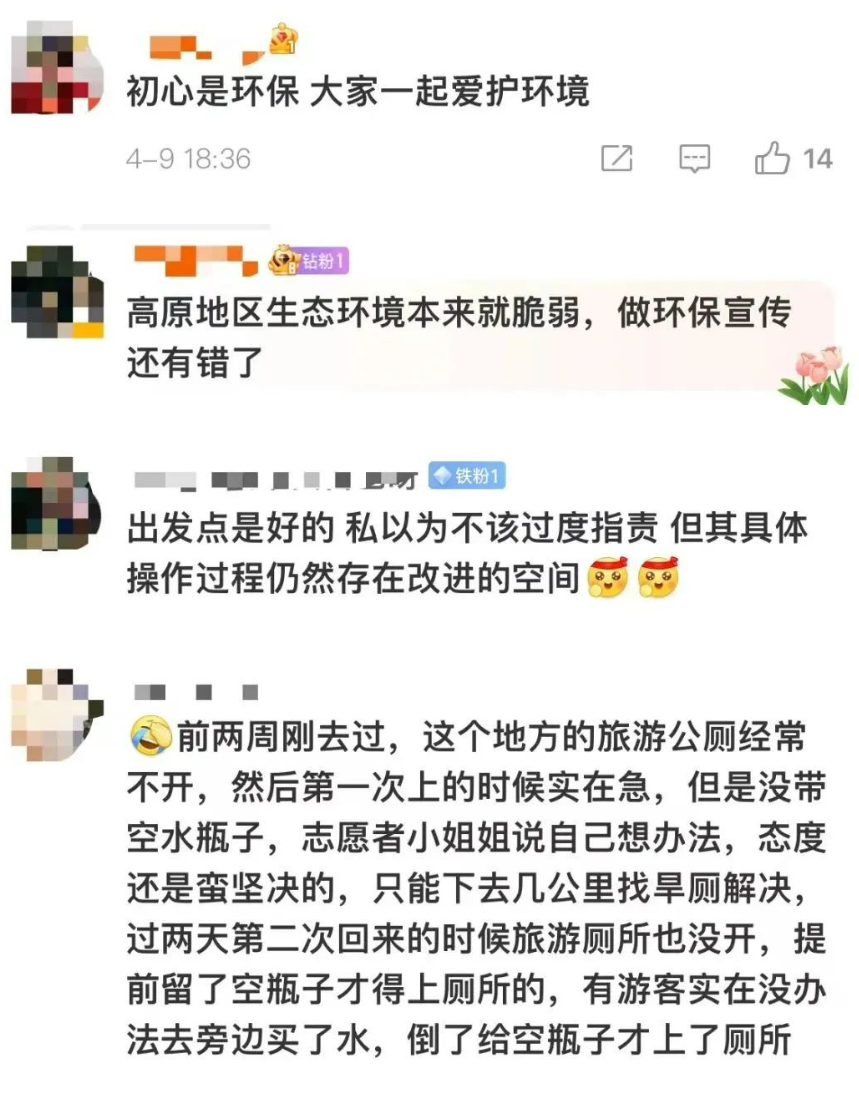
Task: Reply to the 初心是环保 comment
Action: [695, 158]
